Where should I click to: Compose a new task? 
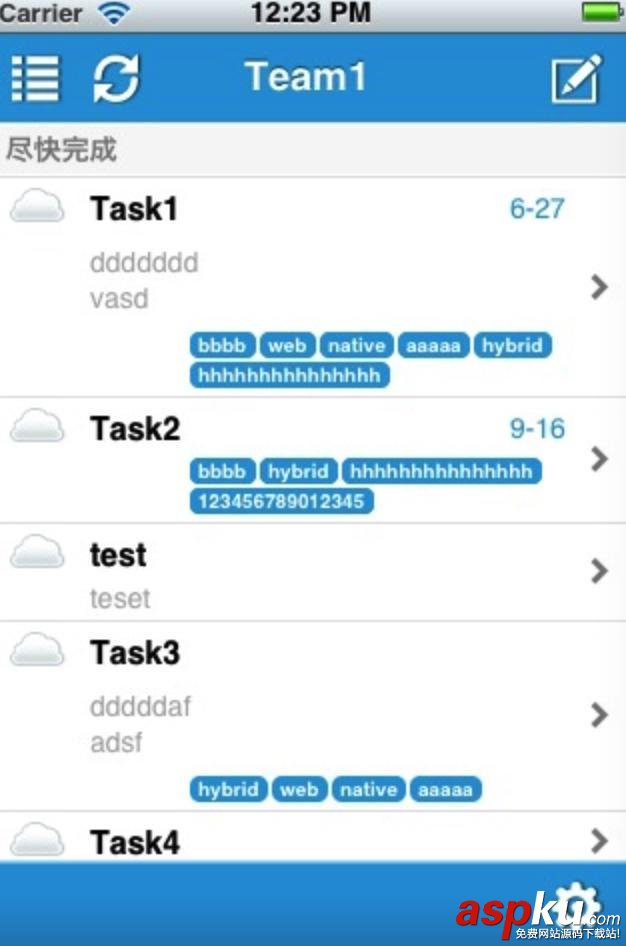tap(577, 78)
